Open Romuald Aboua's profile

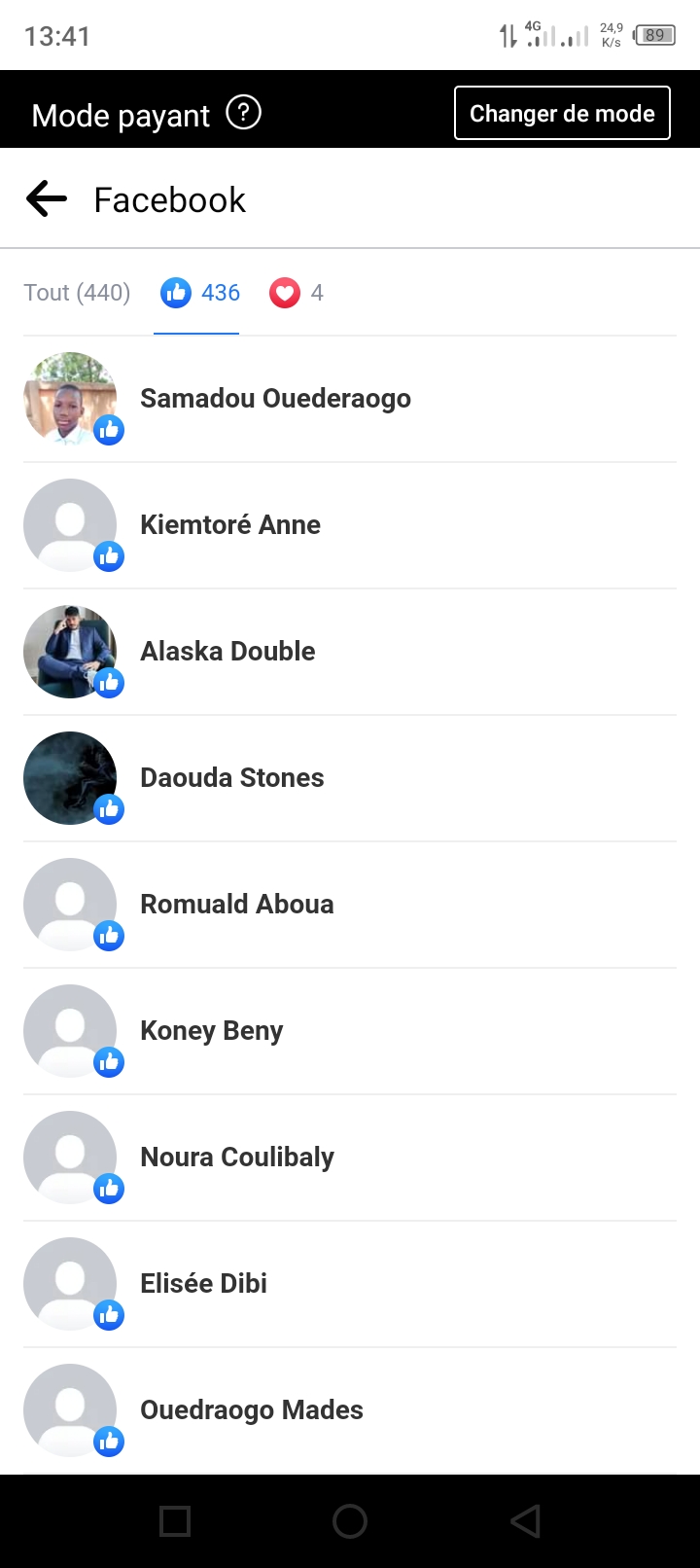click(x=237, y=905)
